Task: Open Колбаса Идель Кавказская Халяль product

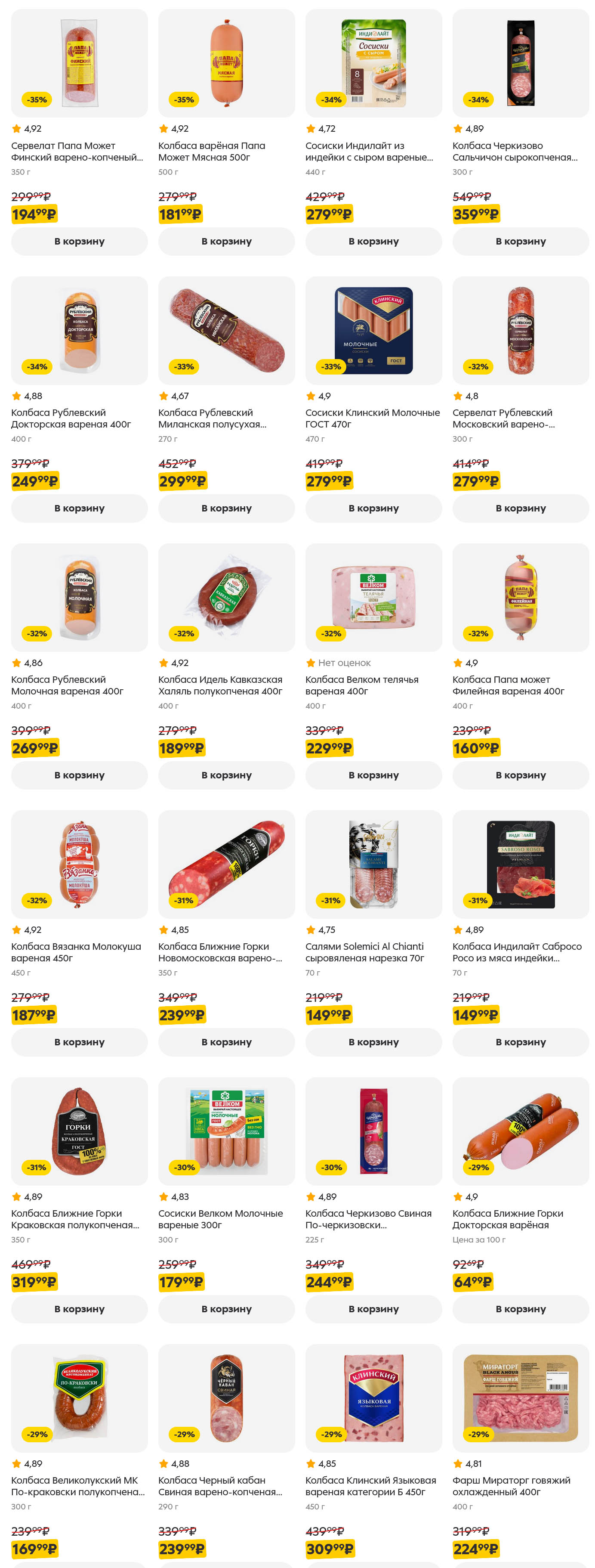Action: pos(219,685)
